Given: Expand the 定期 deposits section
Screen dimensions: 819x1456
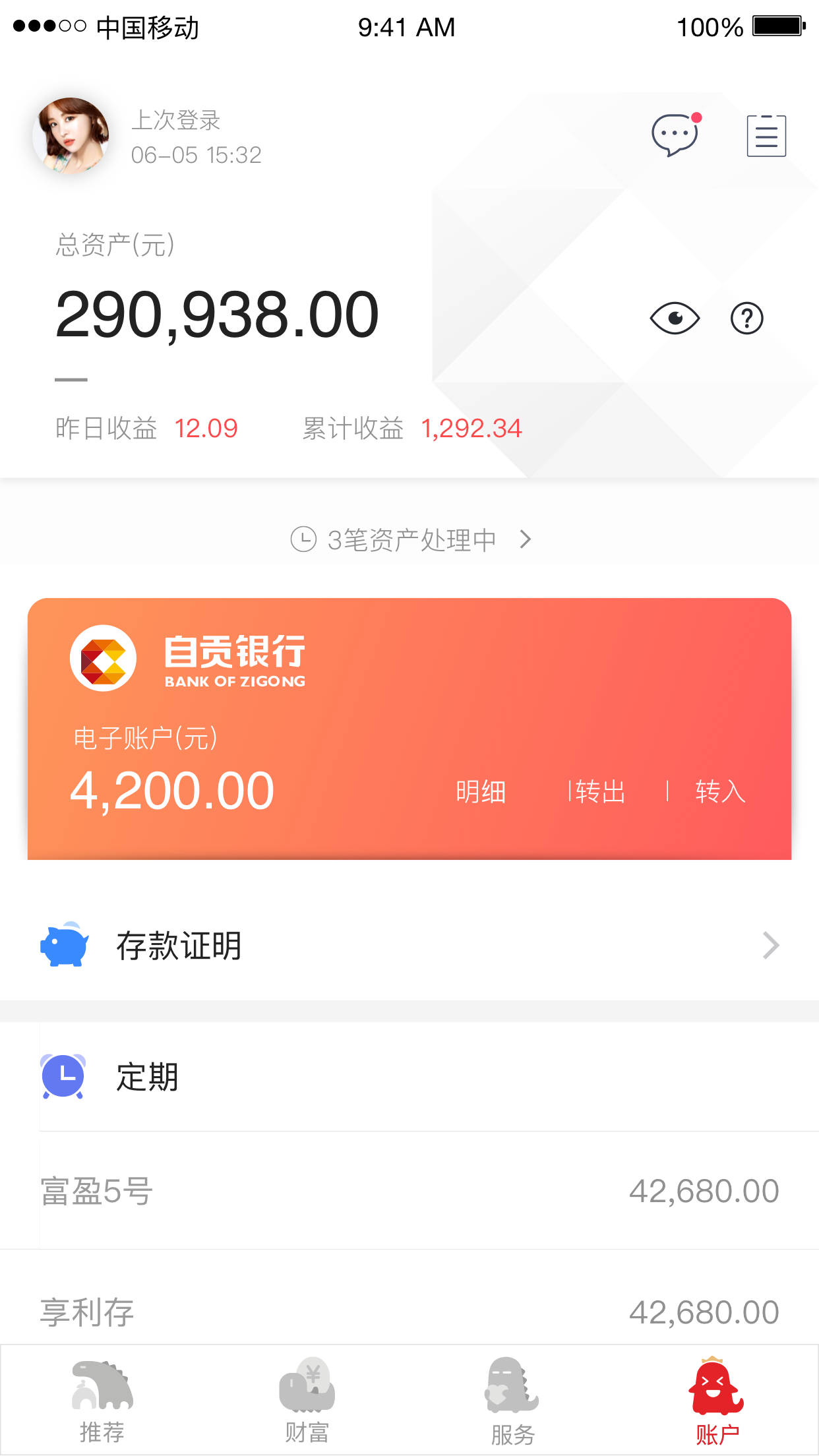Looking at the screenshot, I should tap(409, 1077).
